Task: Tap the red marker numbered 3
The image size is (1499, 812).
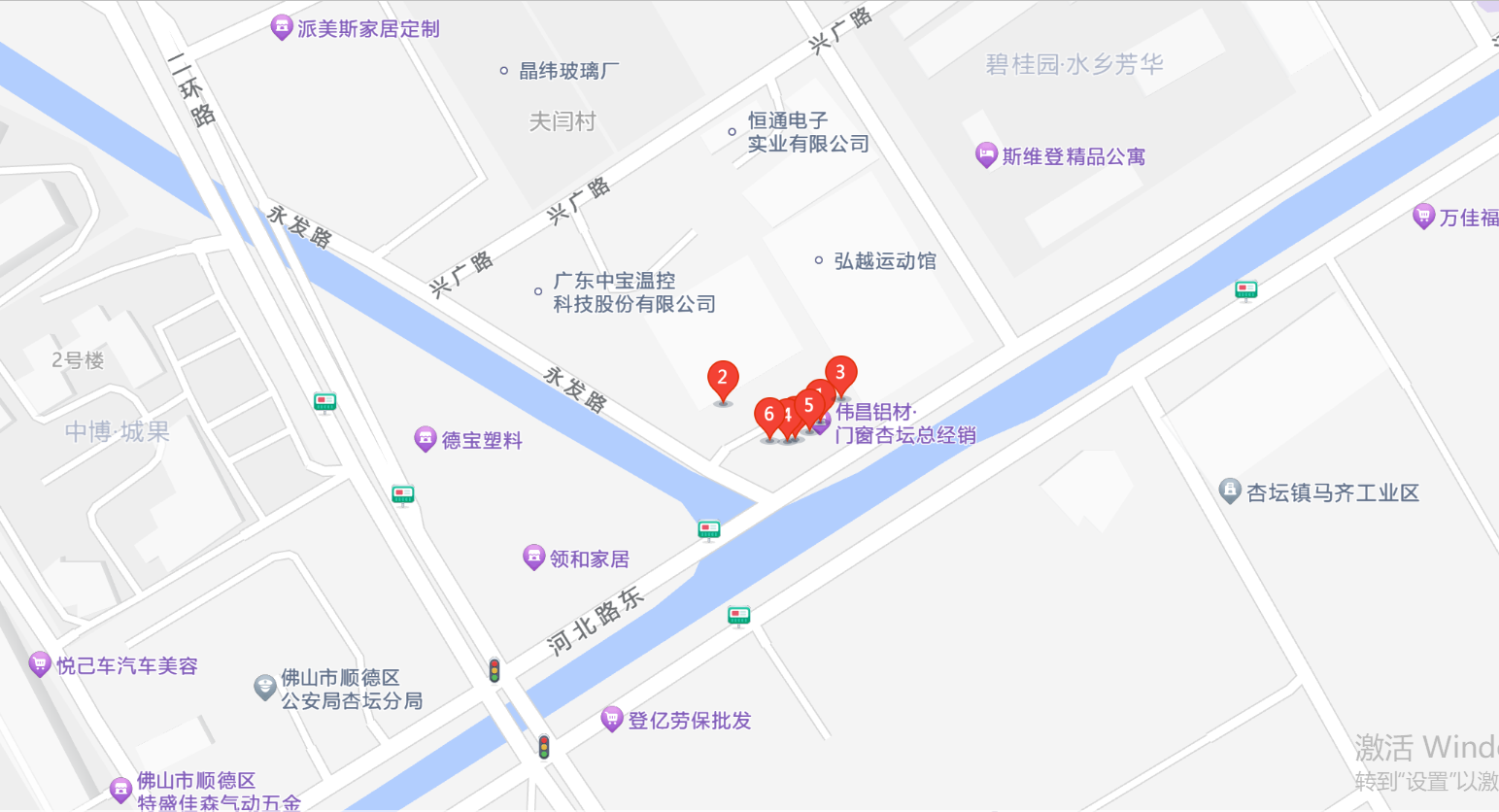Action: point(841,372)
